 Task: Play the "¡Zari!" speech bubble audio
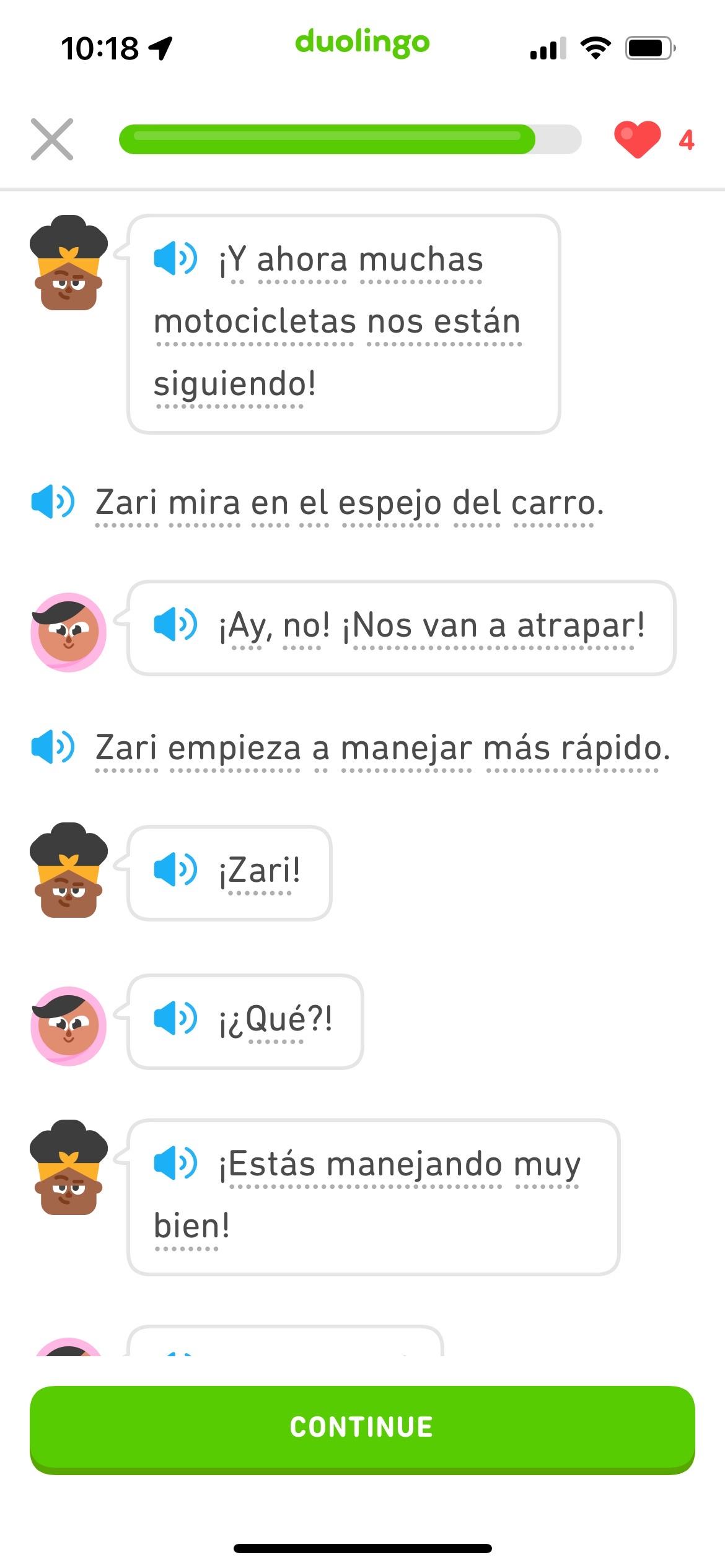pyautogui.click(x=175, y=869)
